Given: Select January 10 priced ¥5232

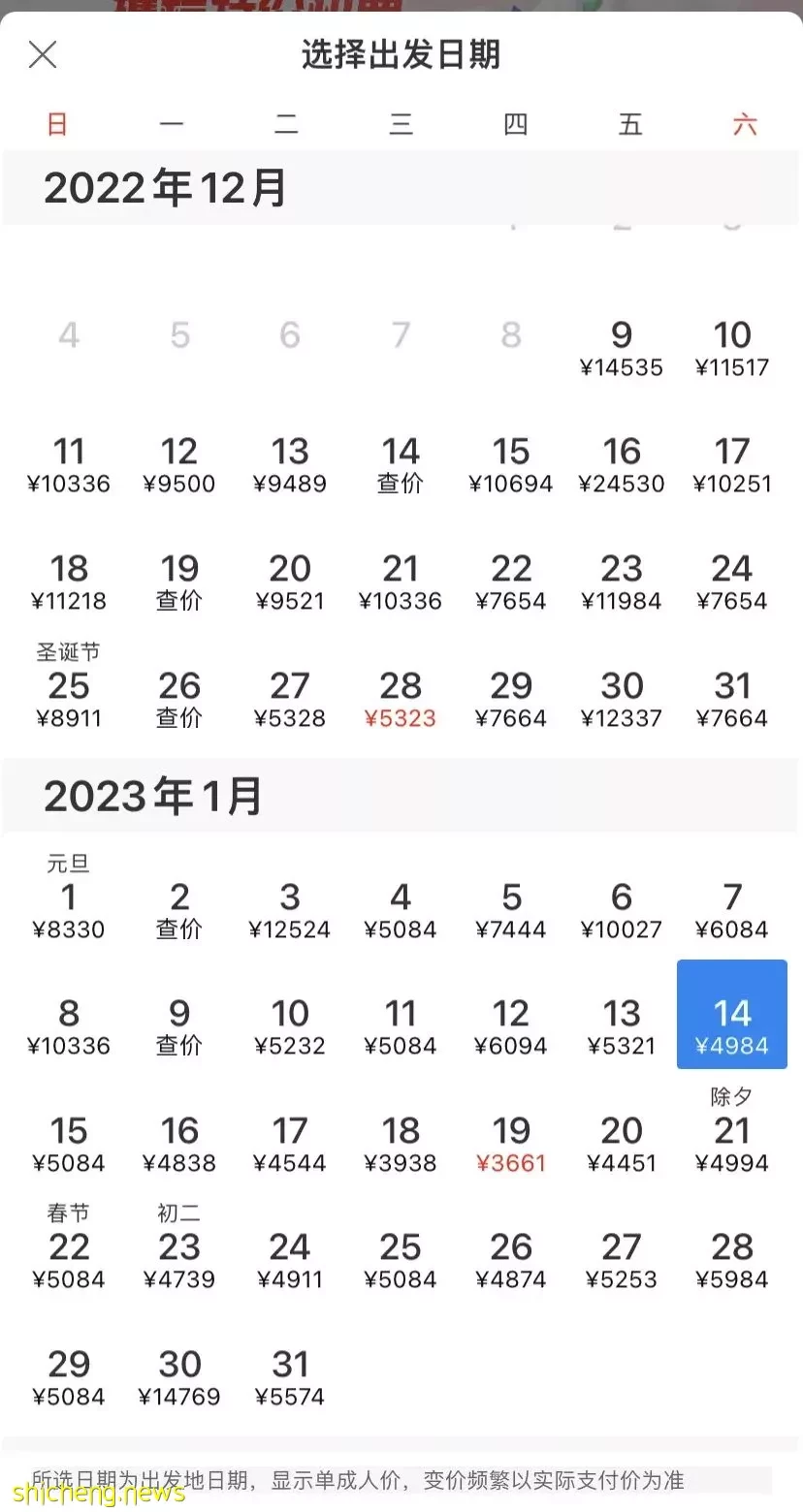Looking at the screenshot, I should pyautogui.click(x=290, y=1028).
